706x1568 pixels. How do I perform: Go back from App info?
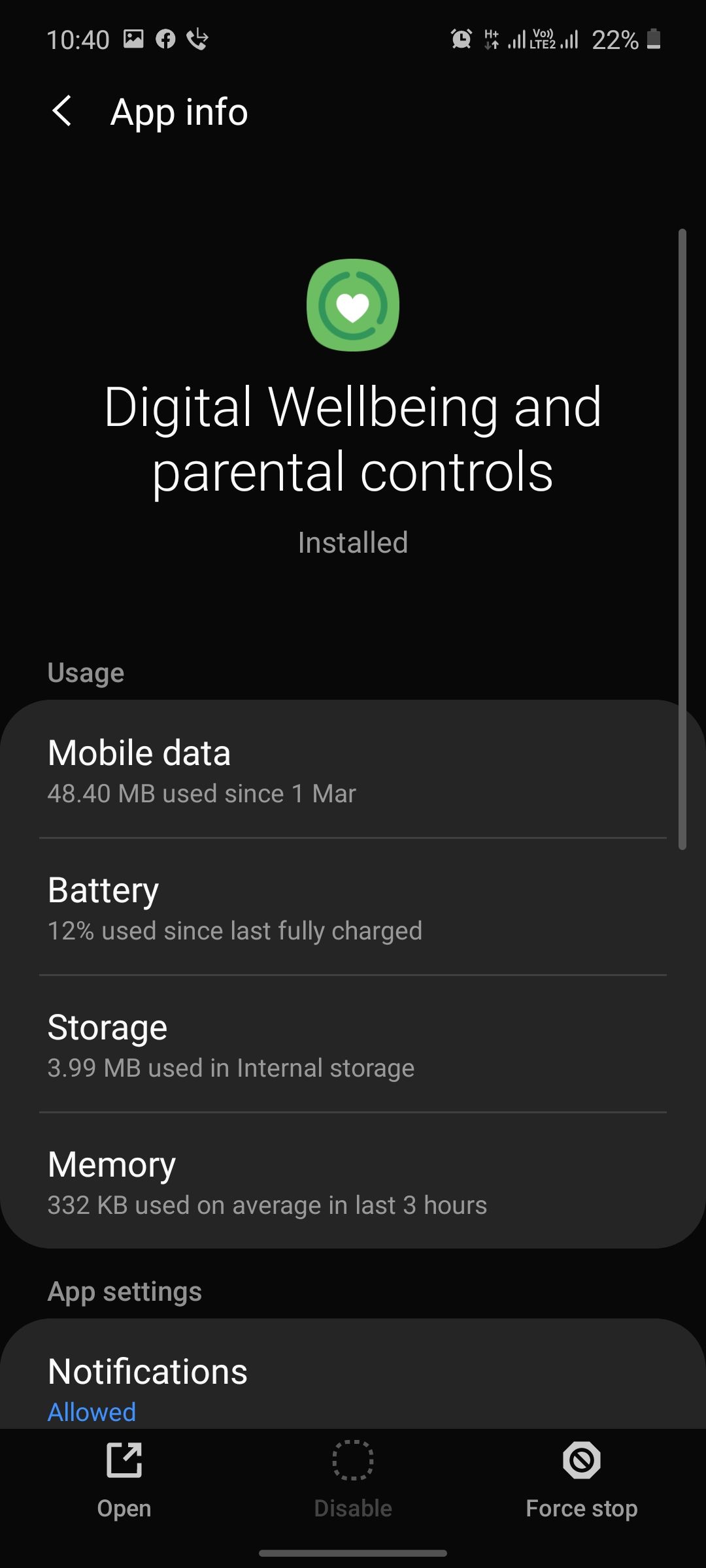click(62, 111)
